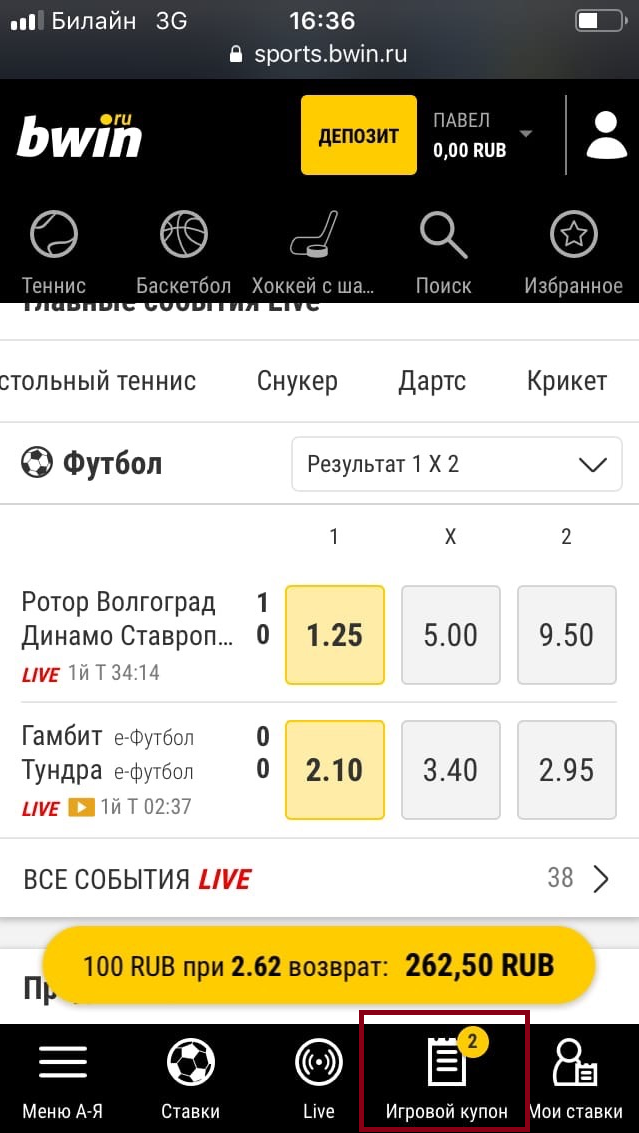Switch to the Дартс tab
The image size is (639, 1133).
432,381
